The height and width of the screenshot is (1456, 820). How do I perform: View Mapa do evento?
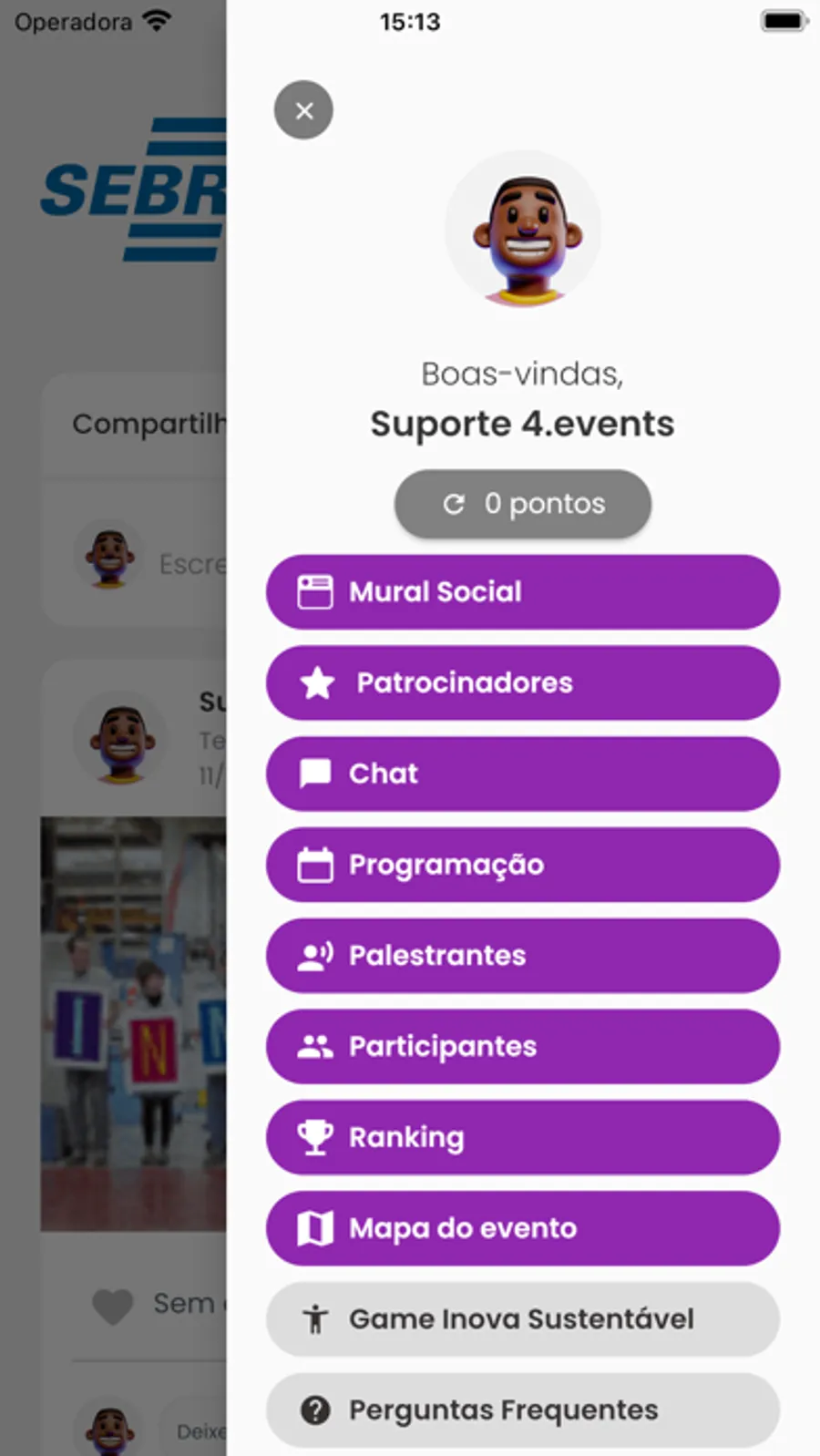point(522,1228)
